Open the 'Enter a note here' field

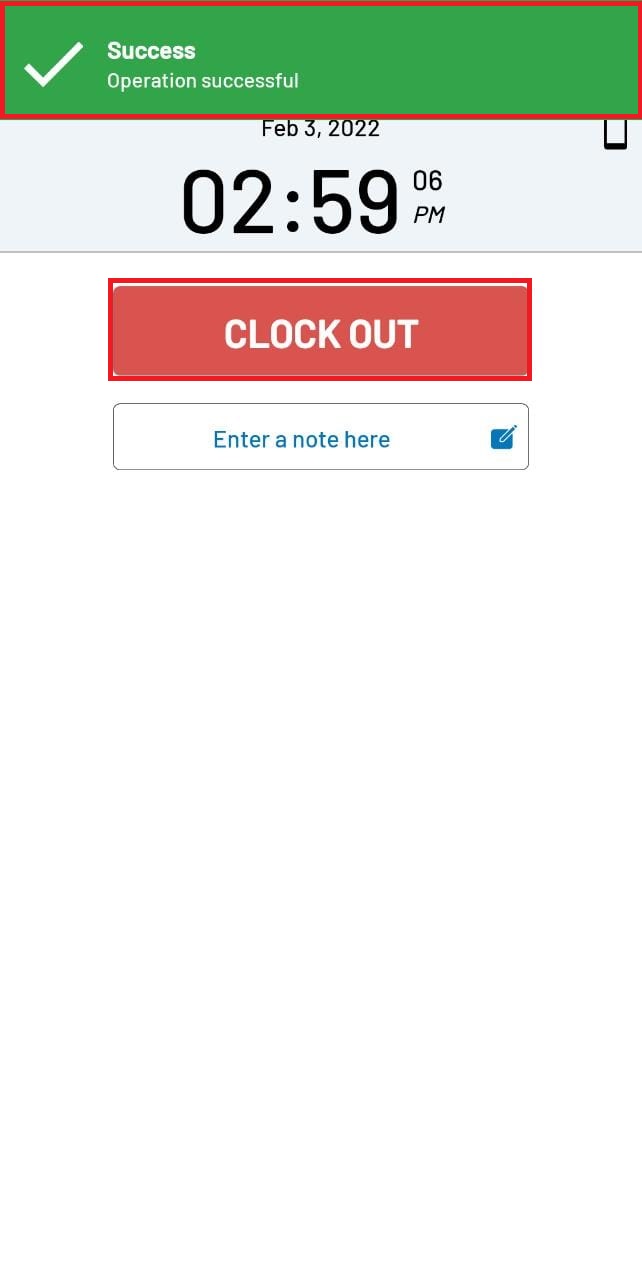click(320, 437)
